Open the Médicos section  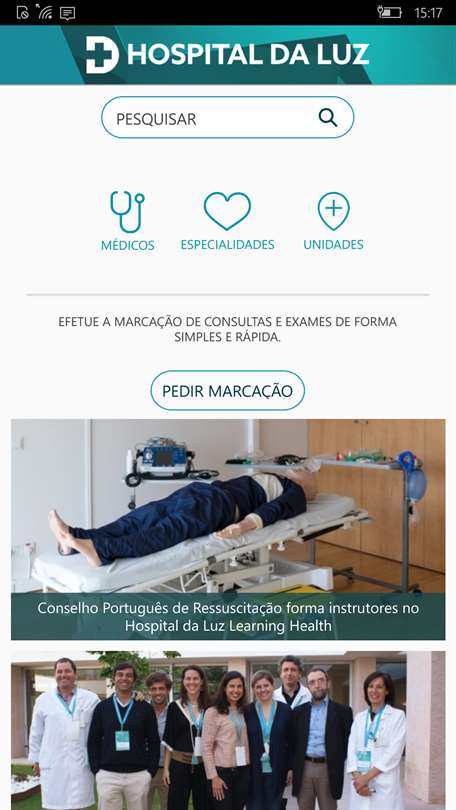coord(128,221)
